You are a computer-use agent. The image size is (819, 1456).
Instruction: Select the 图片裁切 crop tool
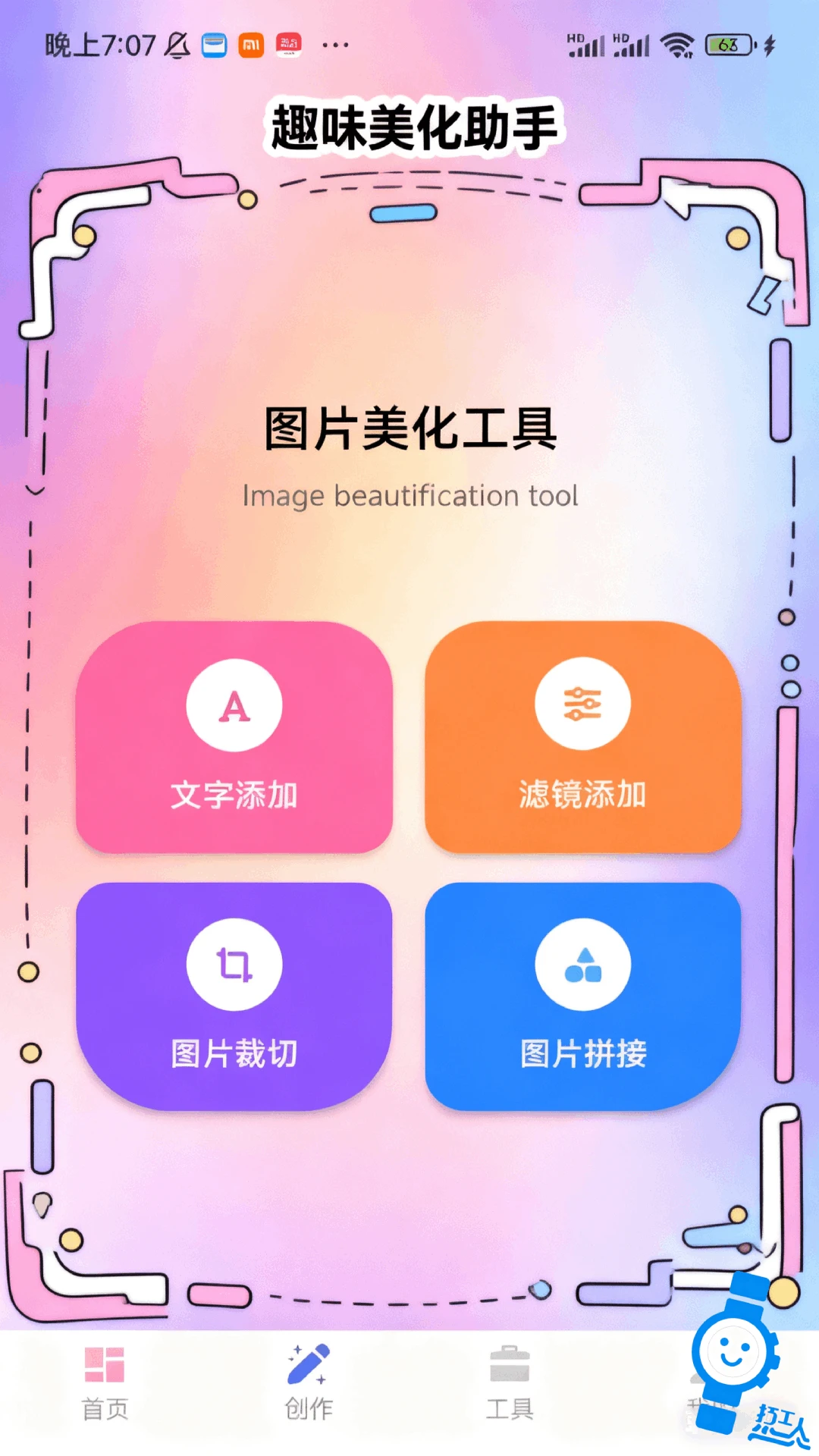pyautogui.click(x=234, y=996)
